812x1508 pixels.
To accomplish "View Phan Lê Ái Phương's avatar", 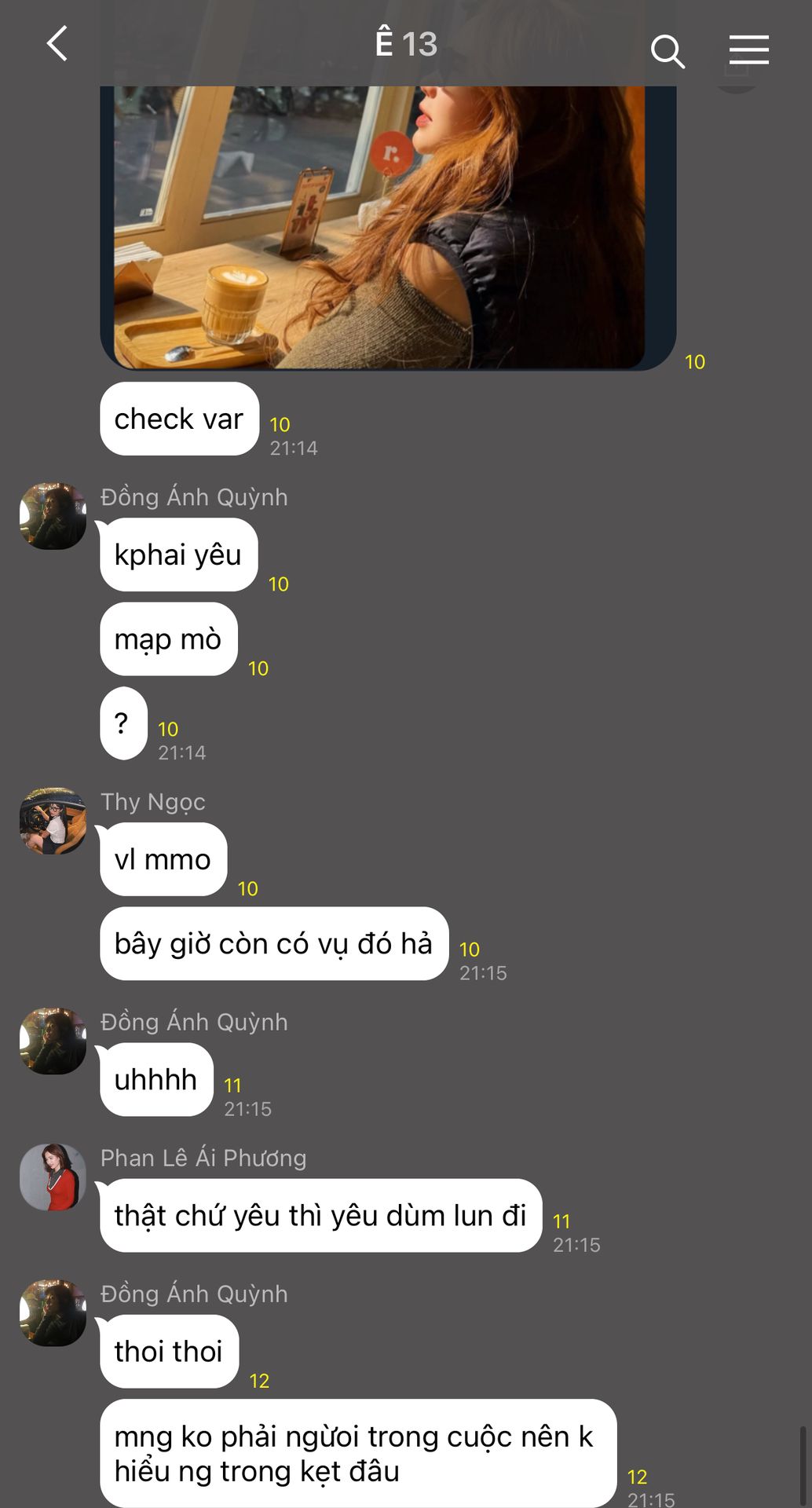I will pos(53,1177).
